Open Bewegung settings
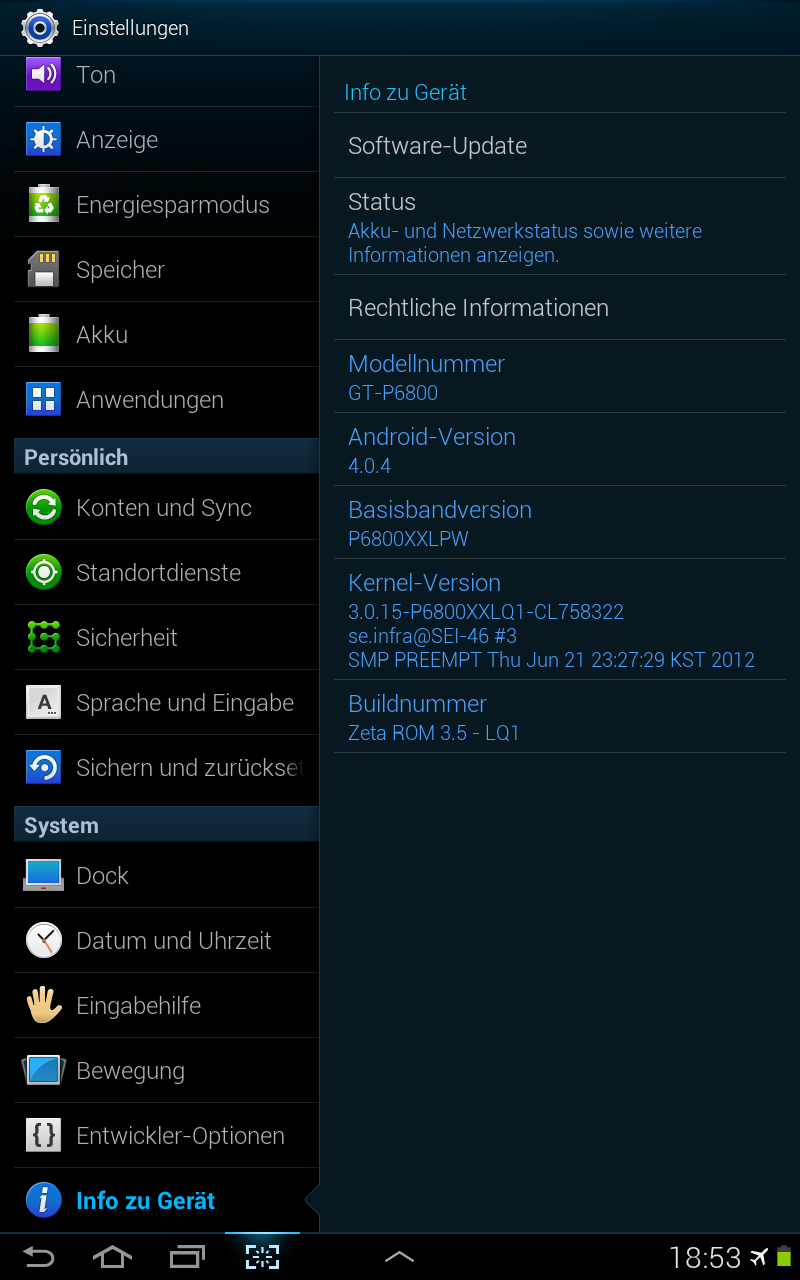Viewport: 800px width, 1280px height. (166, 1071)
